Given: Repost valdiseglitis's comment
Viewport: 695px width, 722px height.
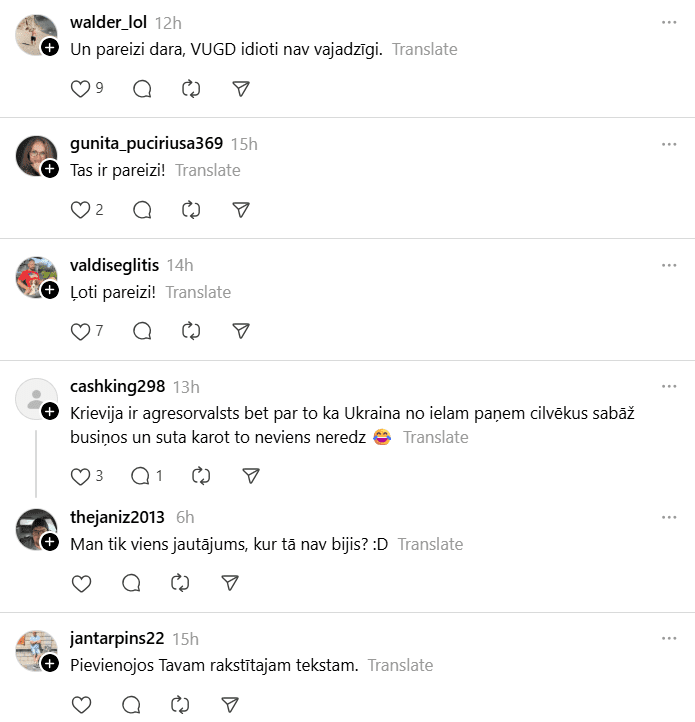Looking at the screenshot, I should click(x=191, y=331).
